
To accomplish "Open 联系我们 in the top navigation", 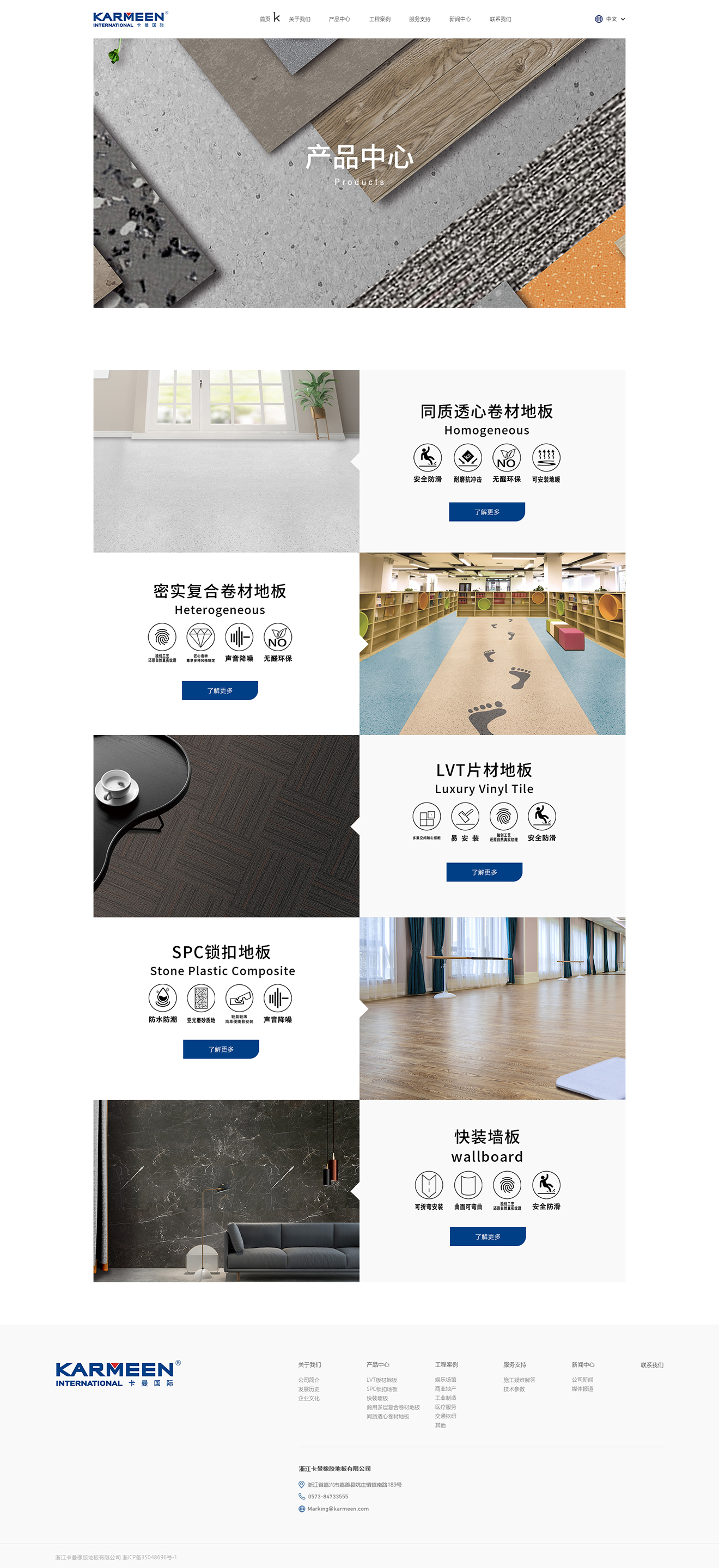I will (x=500, y=19).
